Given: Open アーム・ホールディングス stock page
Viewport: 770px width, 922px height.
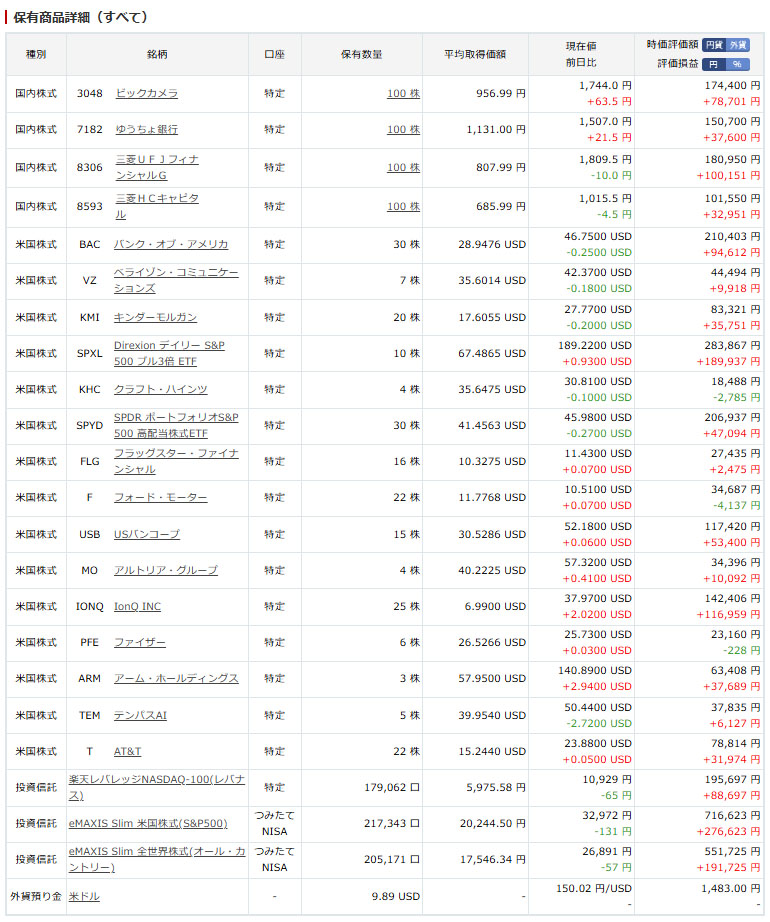Looking at the screenshot, I should tap(176, 678).
